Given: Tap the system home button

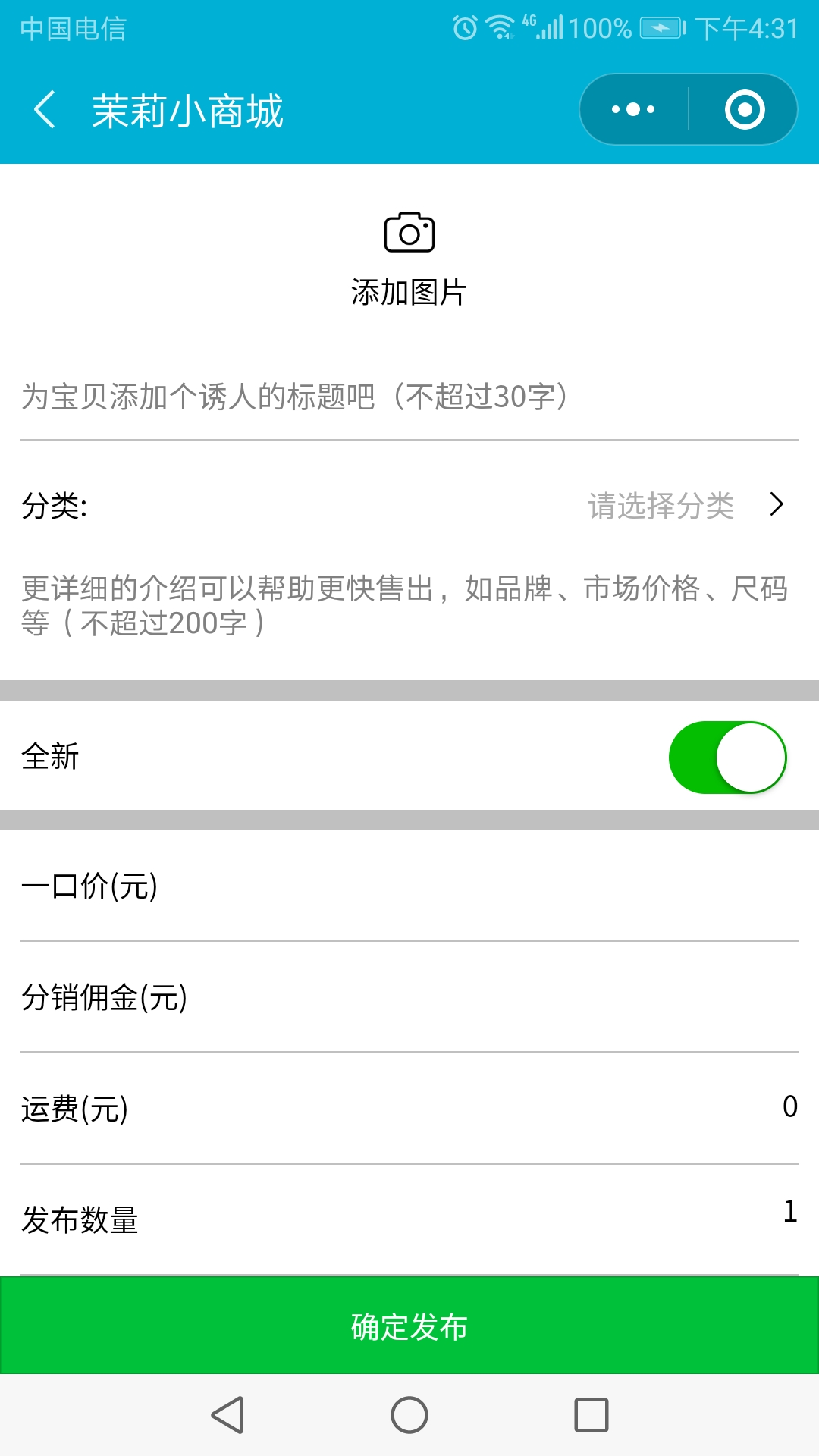Looking at the screenshot, I should click(409, 1415).
